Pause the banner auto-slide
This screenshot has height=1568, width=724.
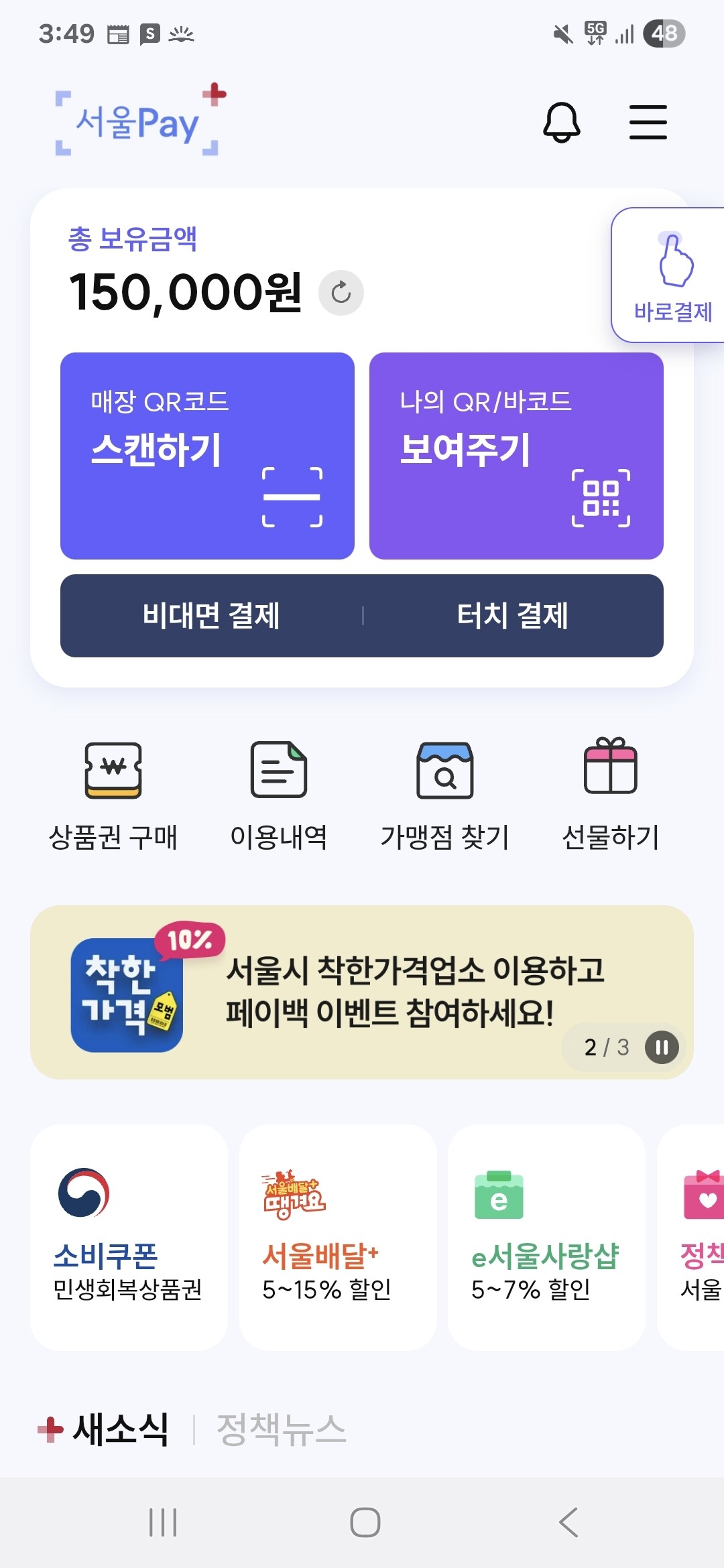pos(662,1047)
